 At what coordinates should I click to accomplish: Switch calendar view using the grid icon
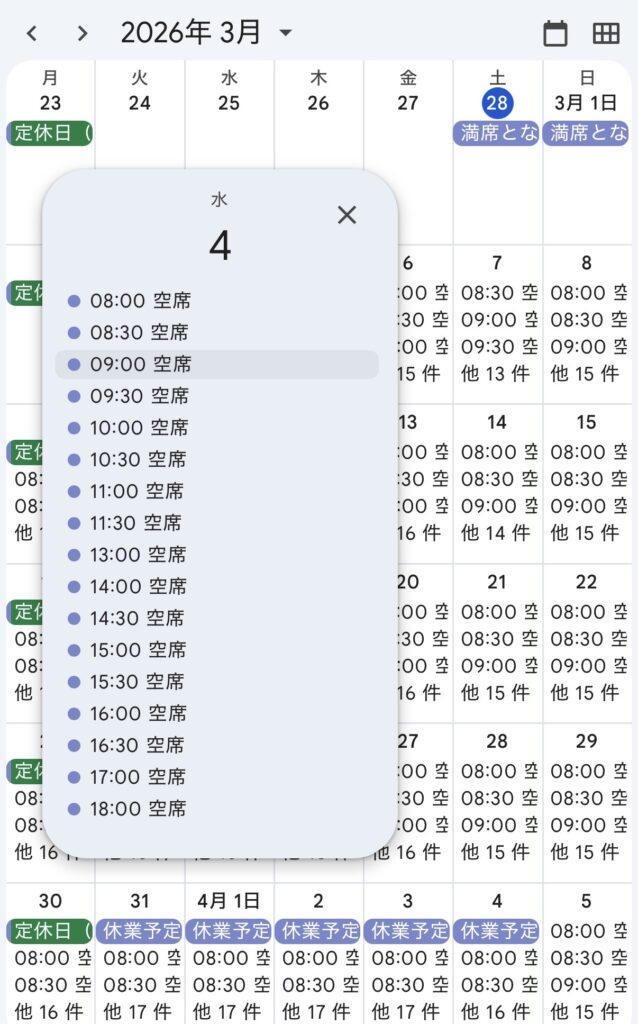pyautogui.click(x=606, y=33)
